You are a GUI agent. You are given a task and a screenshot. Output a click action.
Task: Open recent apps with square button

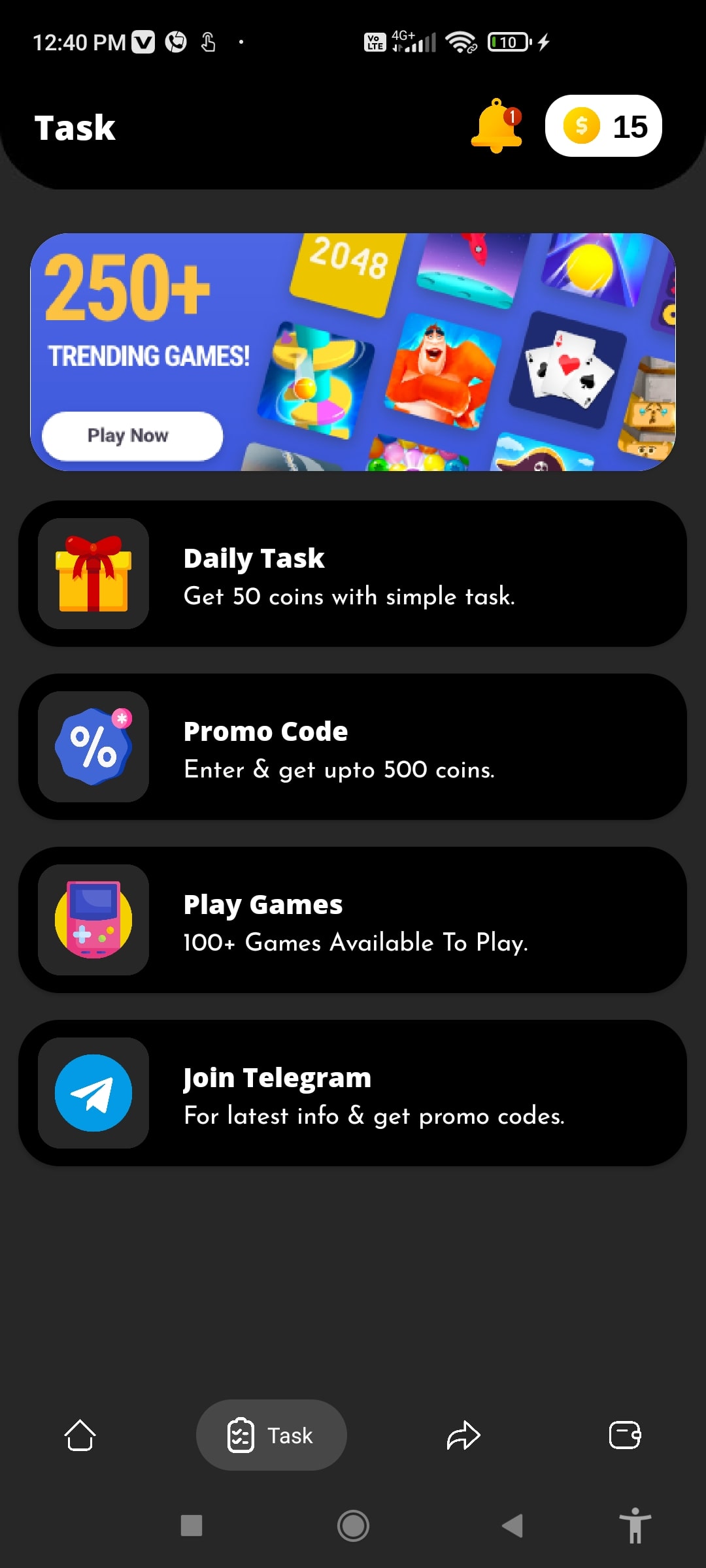[x=192, y=1526]
